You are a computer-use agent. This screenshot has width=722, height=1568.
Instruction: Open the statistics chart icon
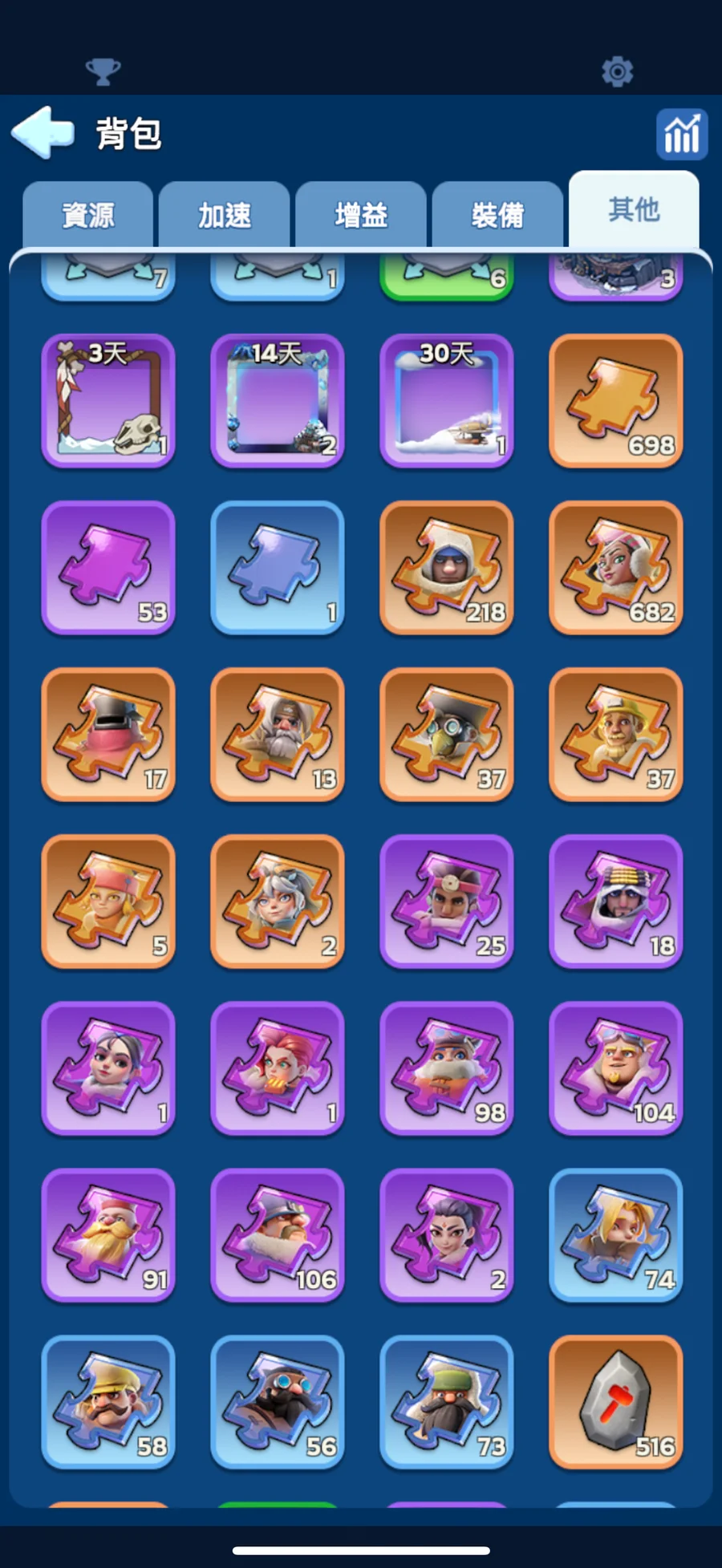tap(681, 134)
